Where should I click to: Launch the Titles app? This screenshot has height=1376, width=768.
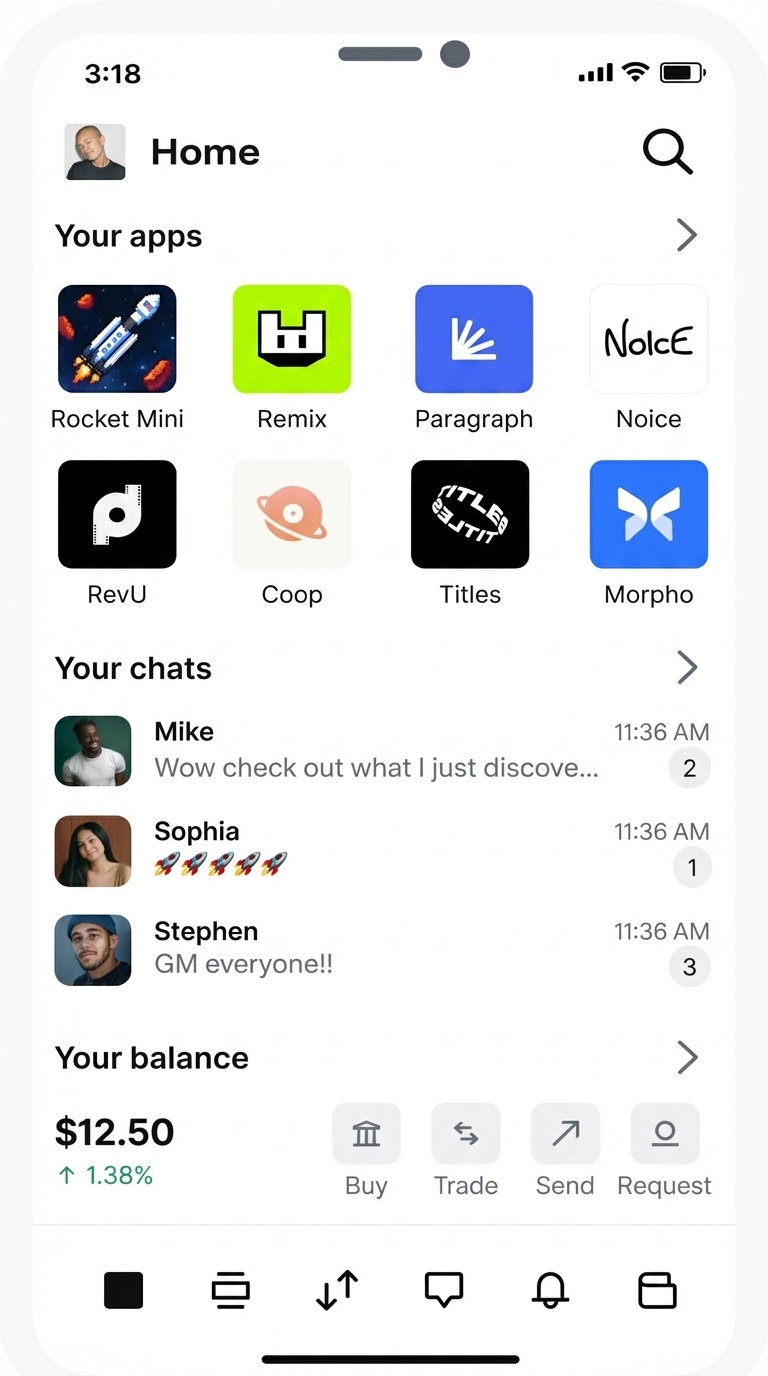click(x=470, y=514)
